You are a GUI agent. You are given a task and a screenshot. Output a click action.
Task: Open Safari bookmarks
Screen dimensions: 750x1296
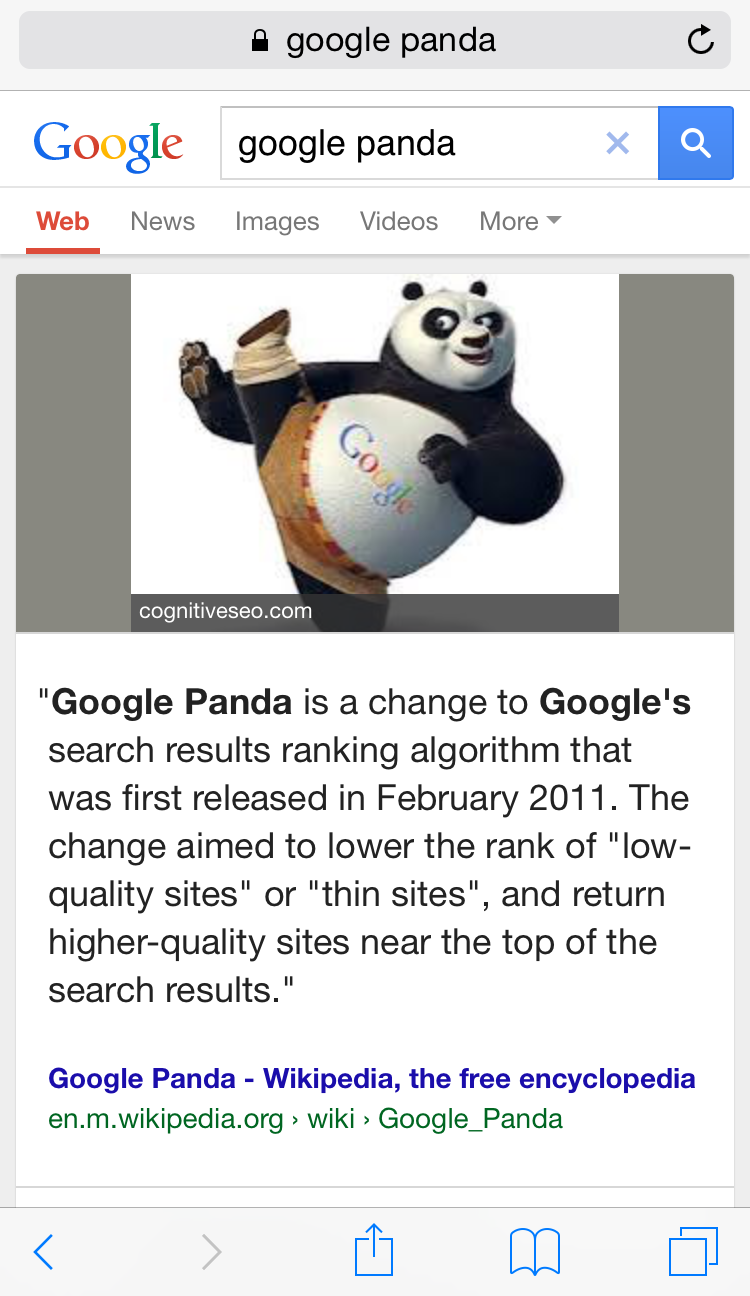pyautogui.click(x=534, y=1251)
